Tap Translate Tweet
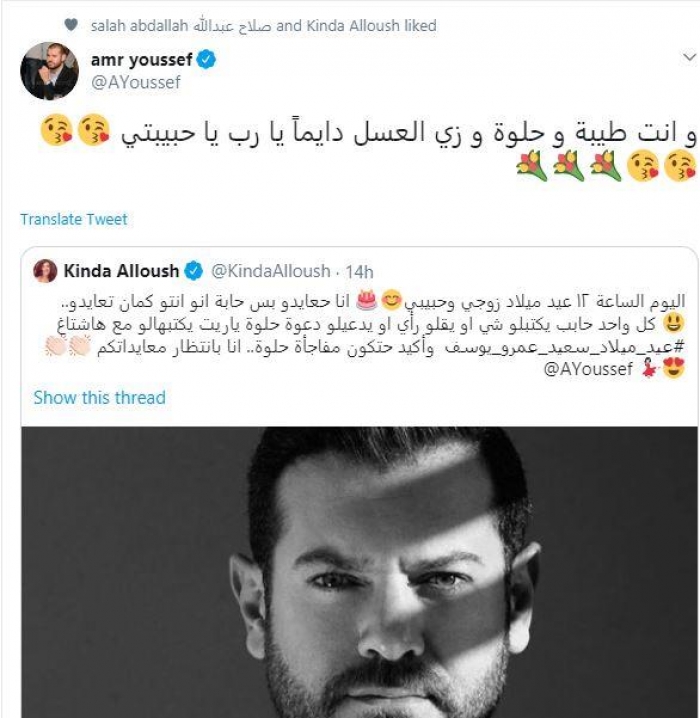Screen dimensions: 700x718 pos(74,219)
